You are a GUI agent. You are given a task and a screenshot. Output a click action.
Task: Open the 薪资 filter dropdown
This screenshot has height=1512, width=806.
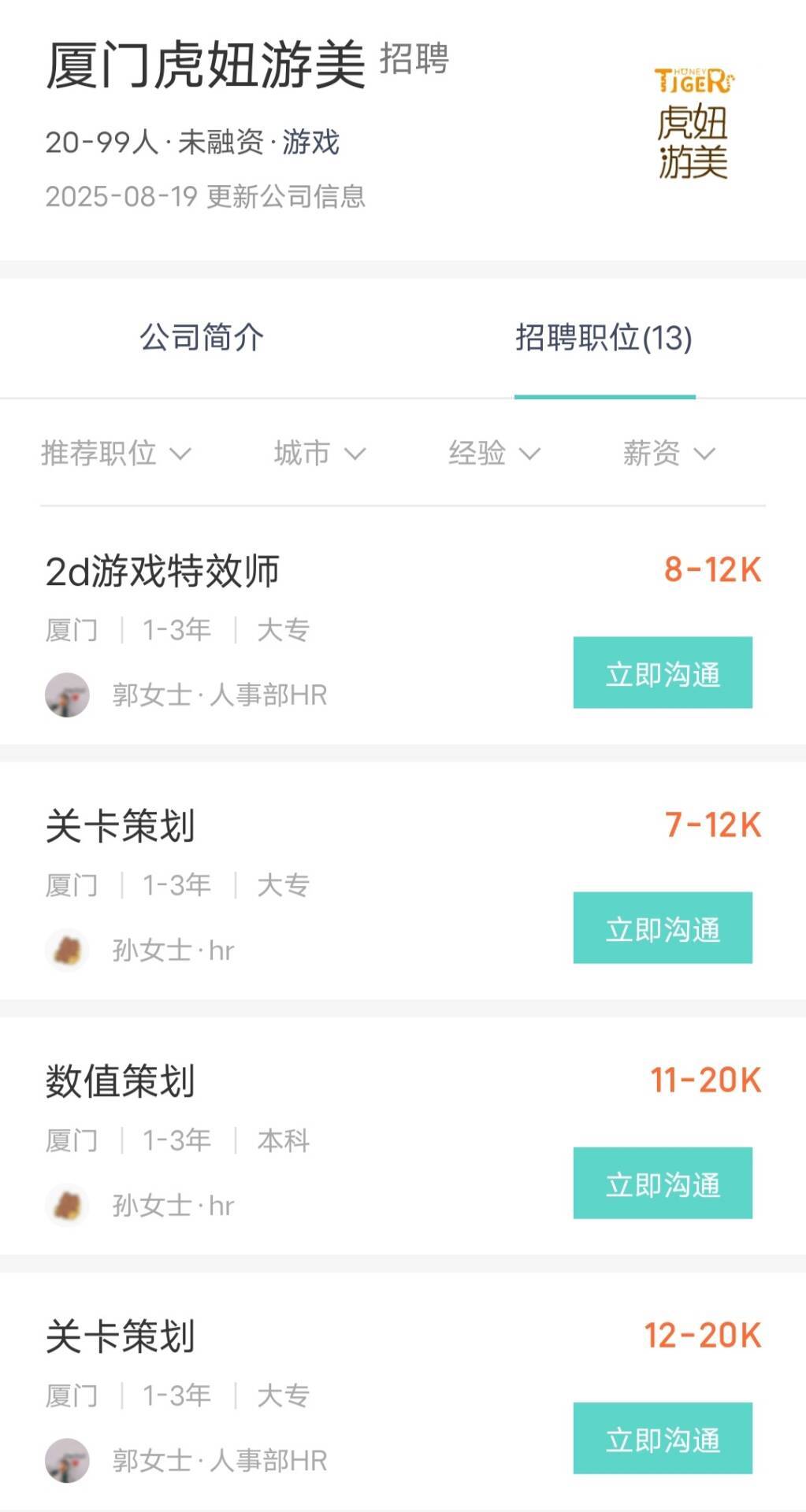[x=668, y=454]
